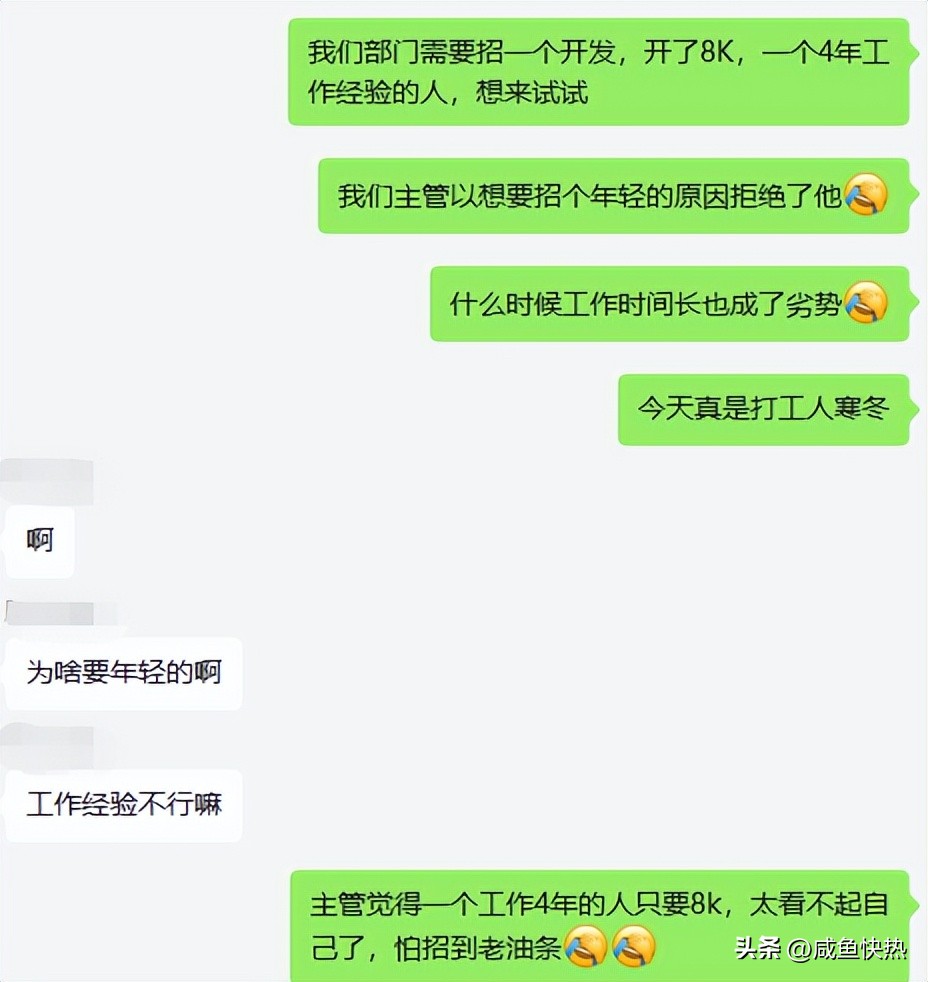This screenshot has height=982, width=928.
Task: Select the message saying 啊
Action: coord(38,541)
